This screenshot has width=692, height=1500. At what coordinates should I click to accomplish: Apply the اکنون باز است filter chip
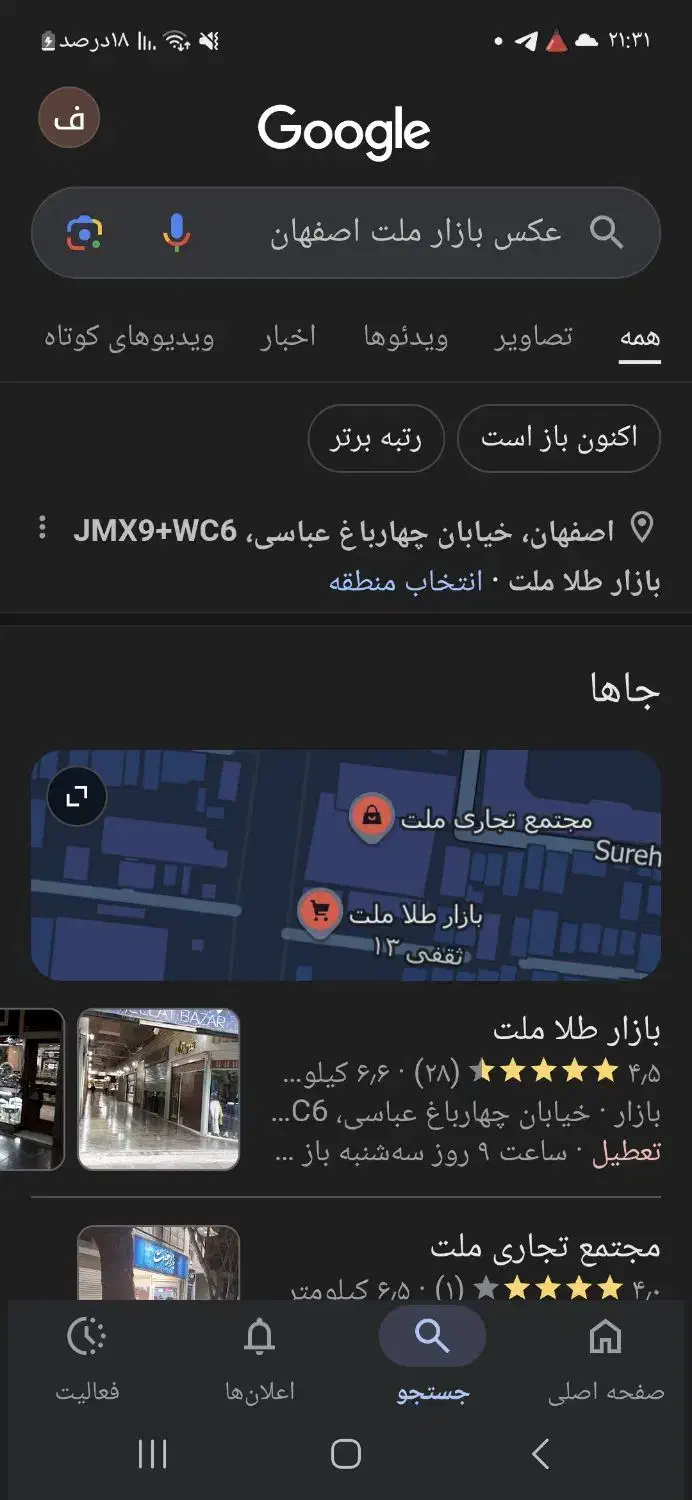558,438
